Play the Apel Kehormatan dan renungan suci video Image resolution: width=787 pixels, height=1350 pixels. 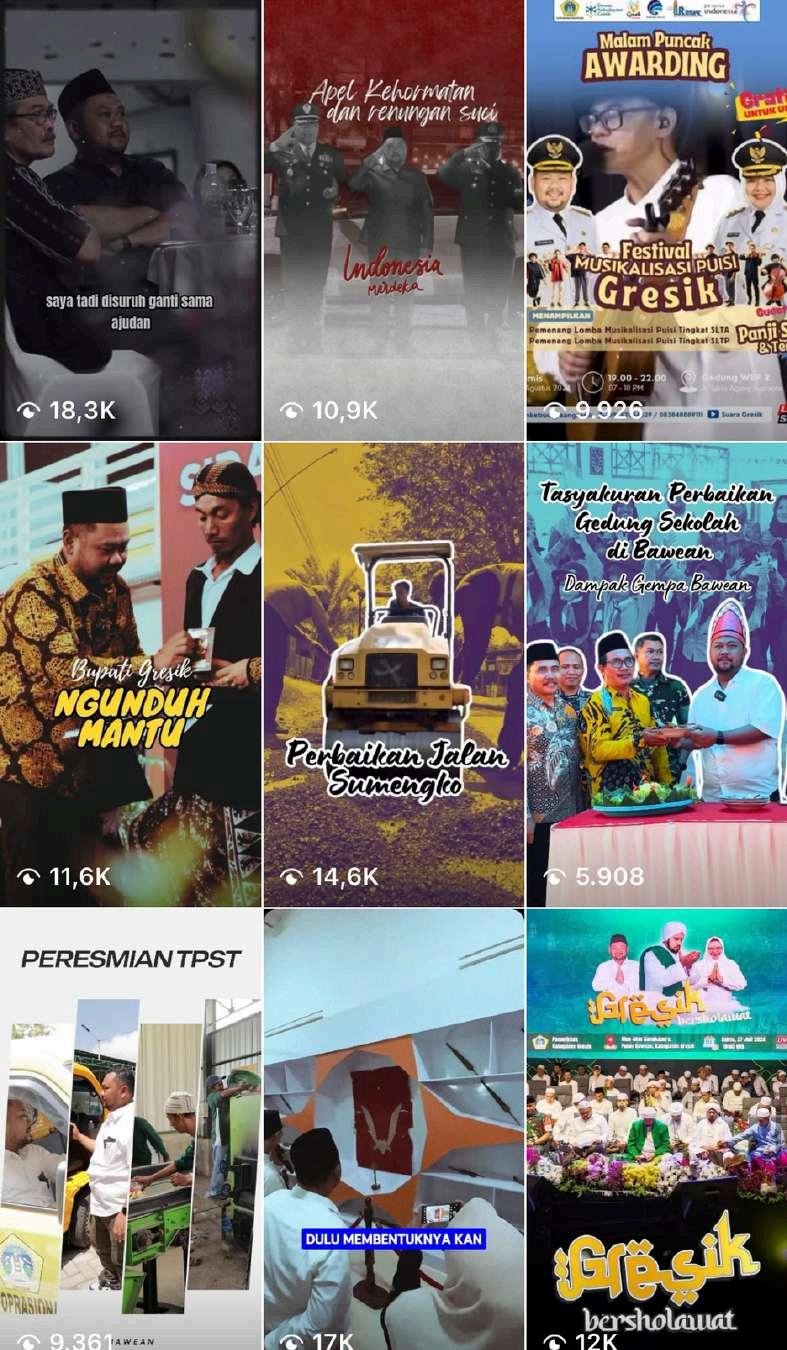pos(393,219)
